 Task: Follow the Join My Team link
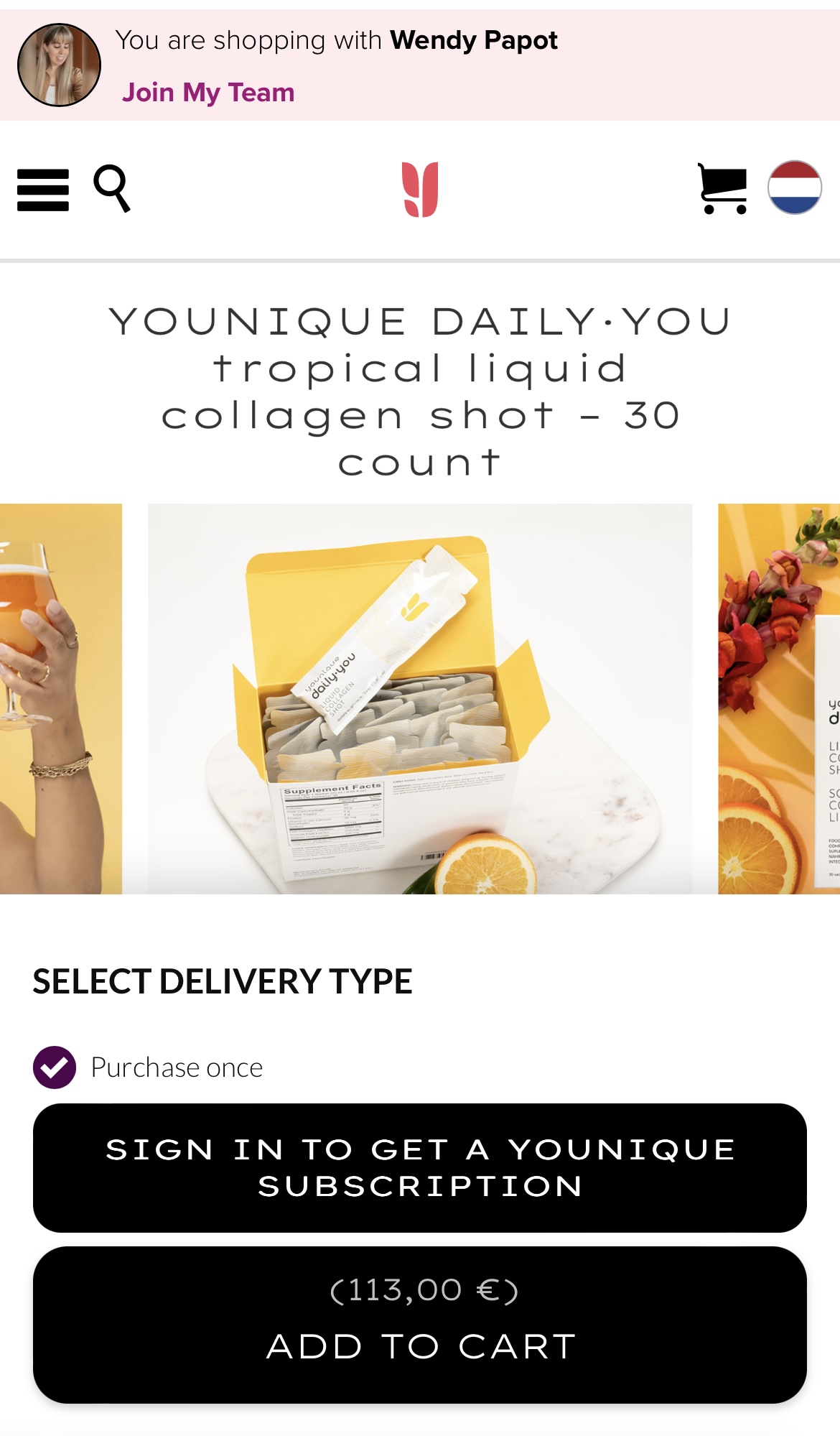[x=208, y=93]
